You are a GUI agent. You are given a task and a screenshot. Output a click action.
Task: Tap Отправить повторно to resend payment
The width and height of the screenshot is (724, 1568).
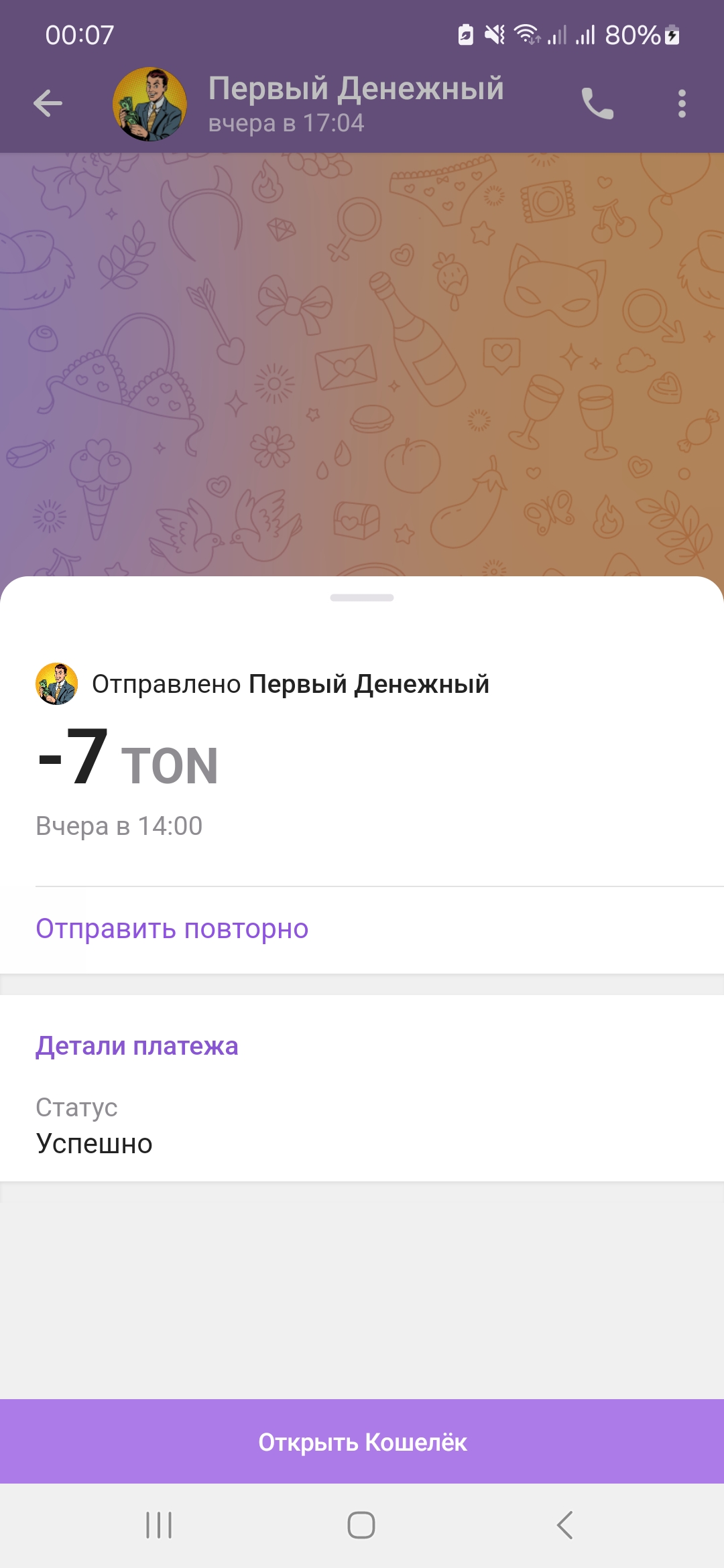(x=172, y=929)
